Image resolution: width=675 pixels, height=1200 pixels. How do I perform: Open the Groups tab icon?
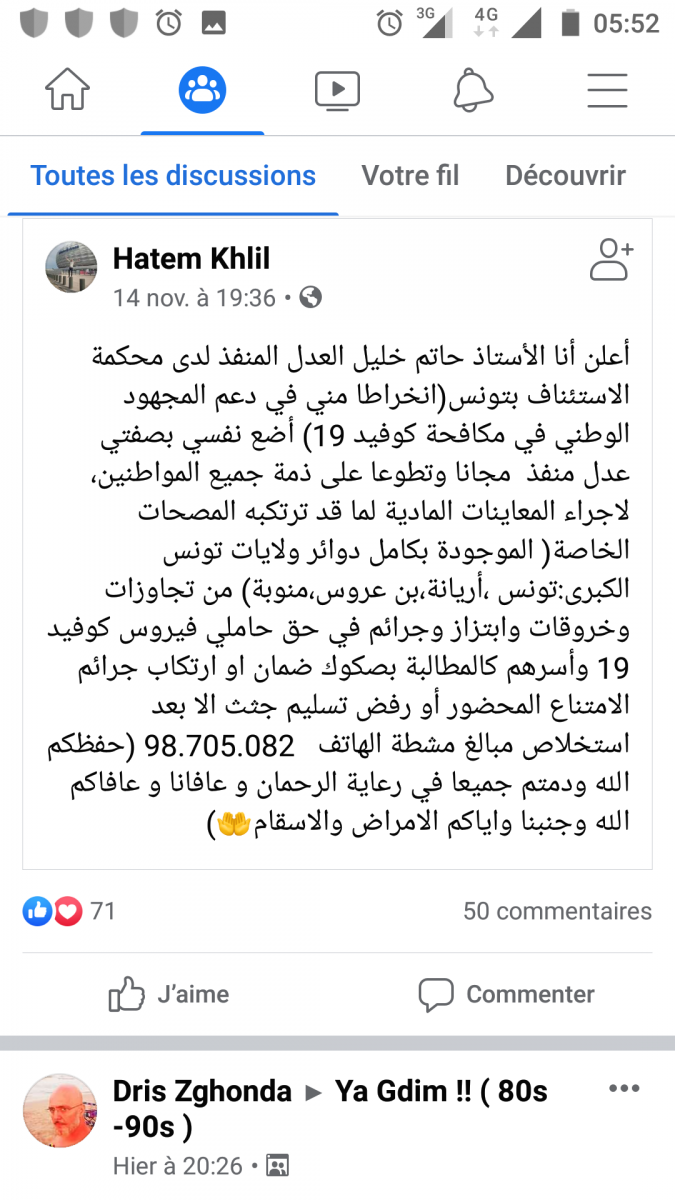202,91
